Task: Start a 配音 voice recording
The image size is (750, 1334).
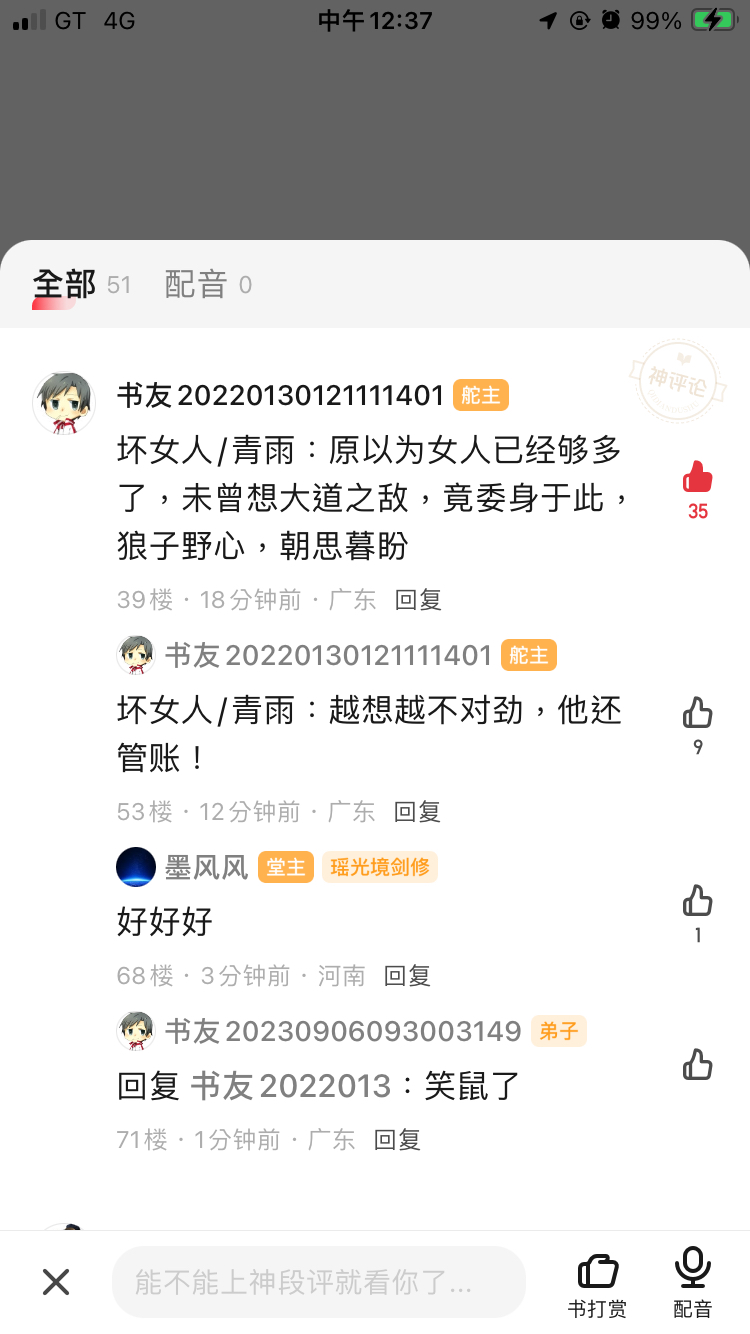Action: (x=692, y=1282)
